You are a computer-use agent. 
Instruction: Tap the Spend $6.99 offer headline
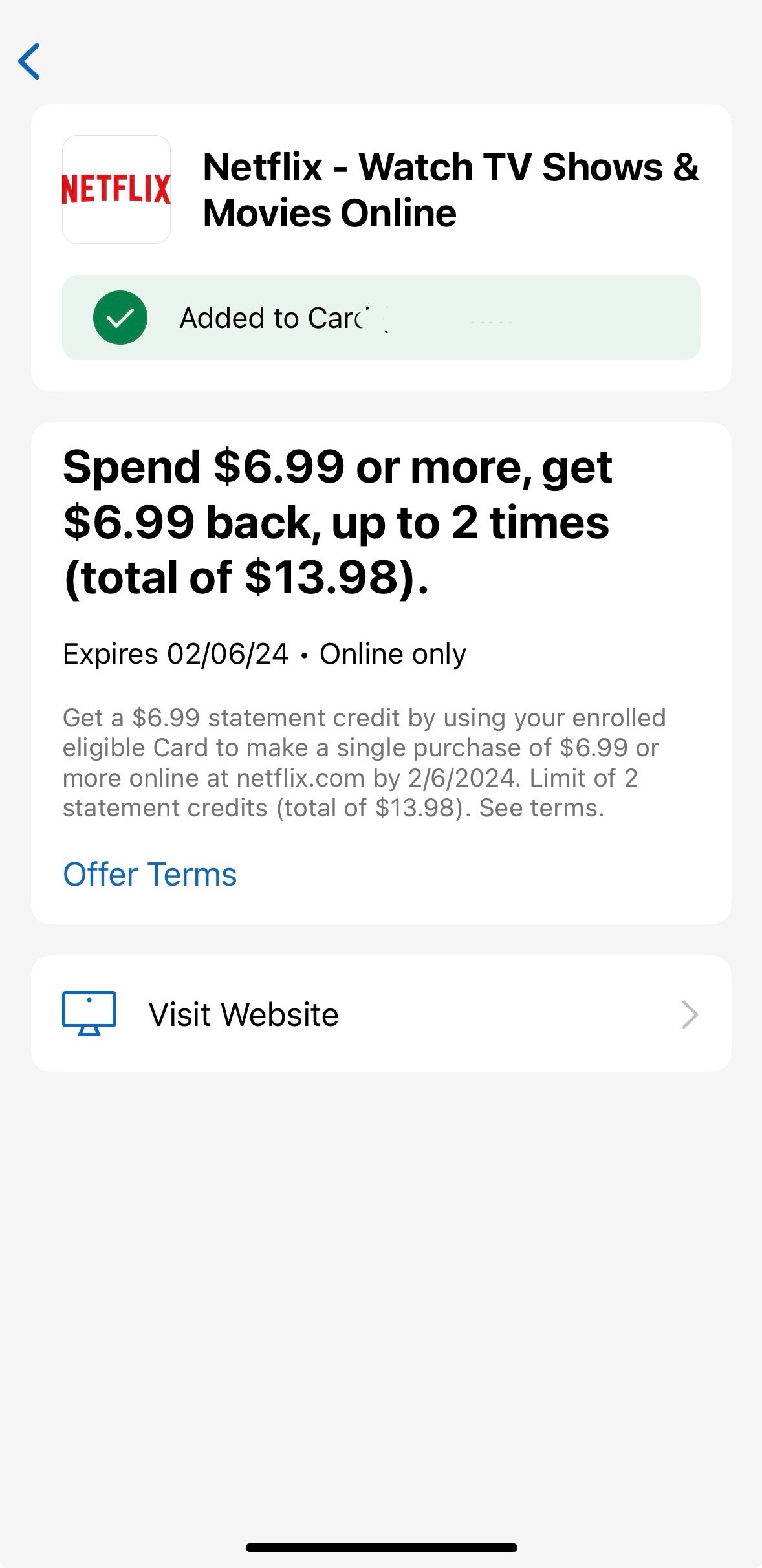click(x=338, y=521)
